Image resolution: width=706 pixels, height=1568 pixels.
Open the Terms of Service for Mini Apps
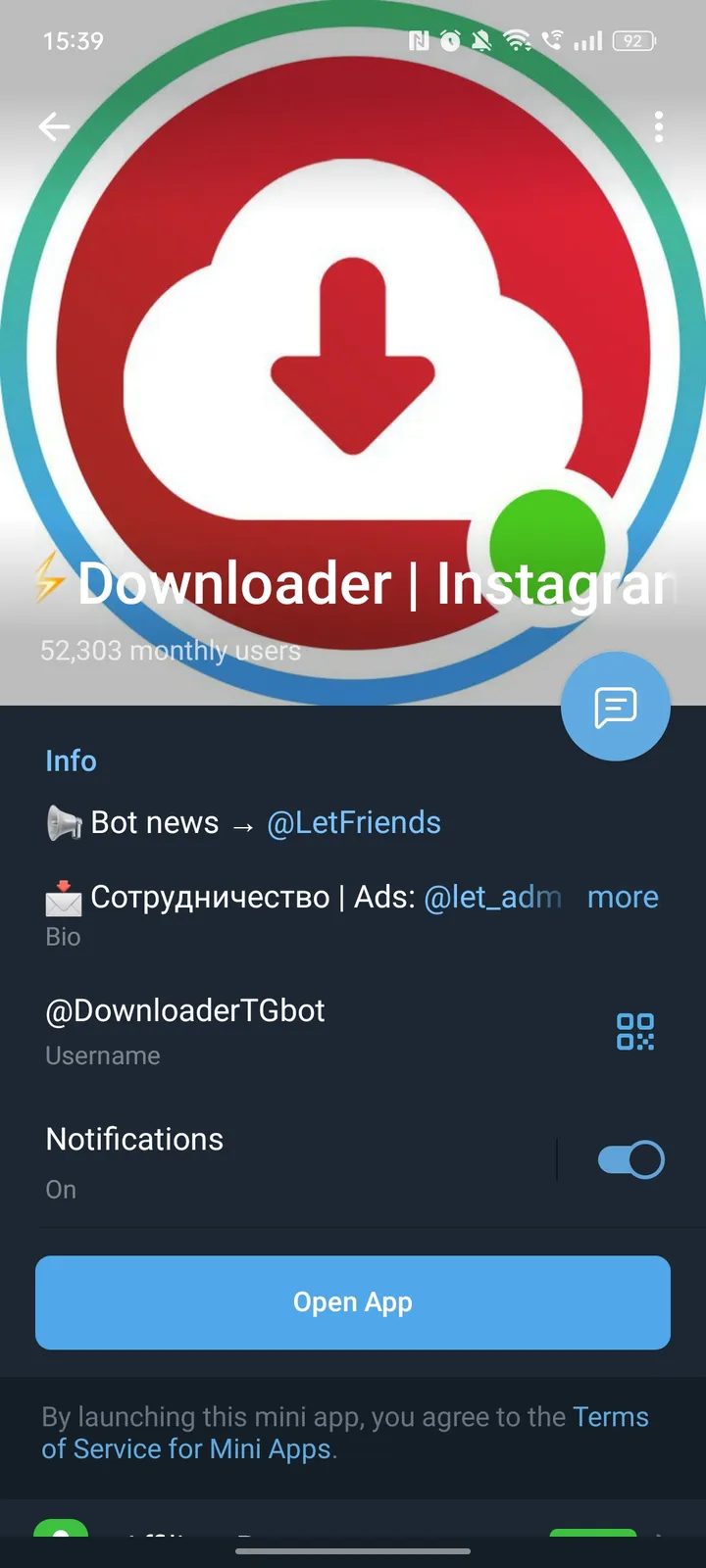pos(186,1449)
